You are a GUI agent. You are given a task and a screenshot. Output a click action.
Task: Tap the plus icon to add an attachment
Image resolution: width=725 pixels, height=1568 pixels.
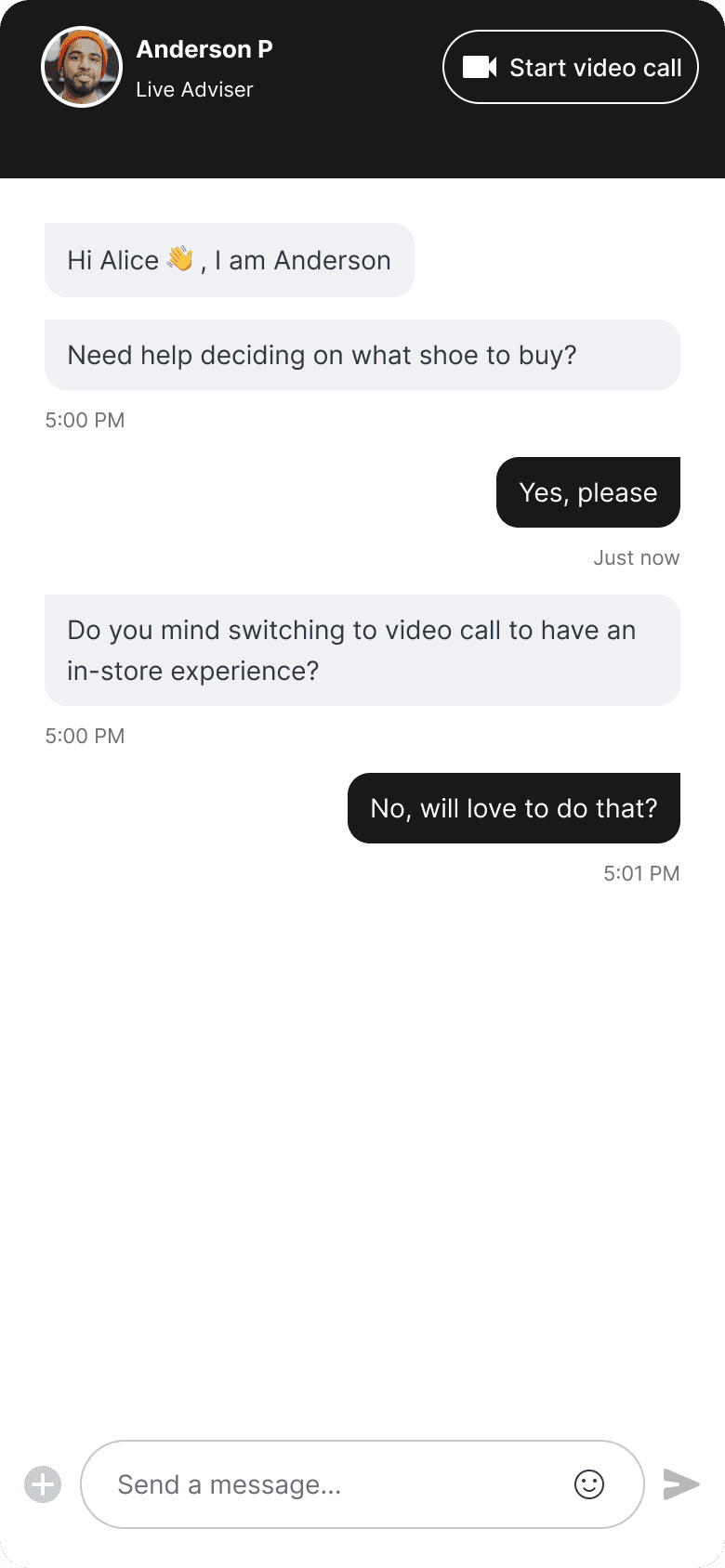(43, 1484)
